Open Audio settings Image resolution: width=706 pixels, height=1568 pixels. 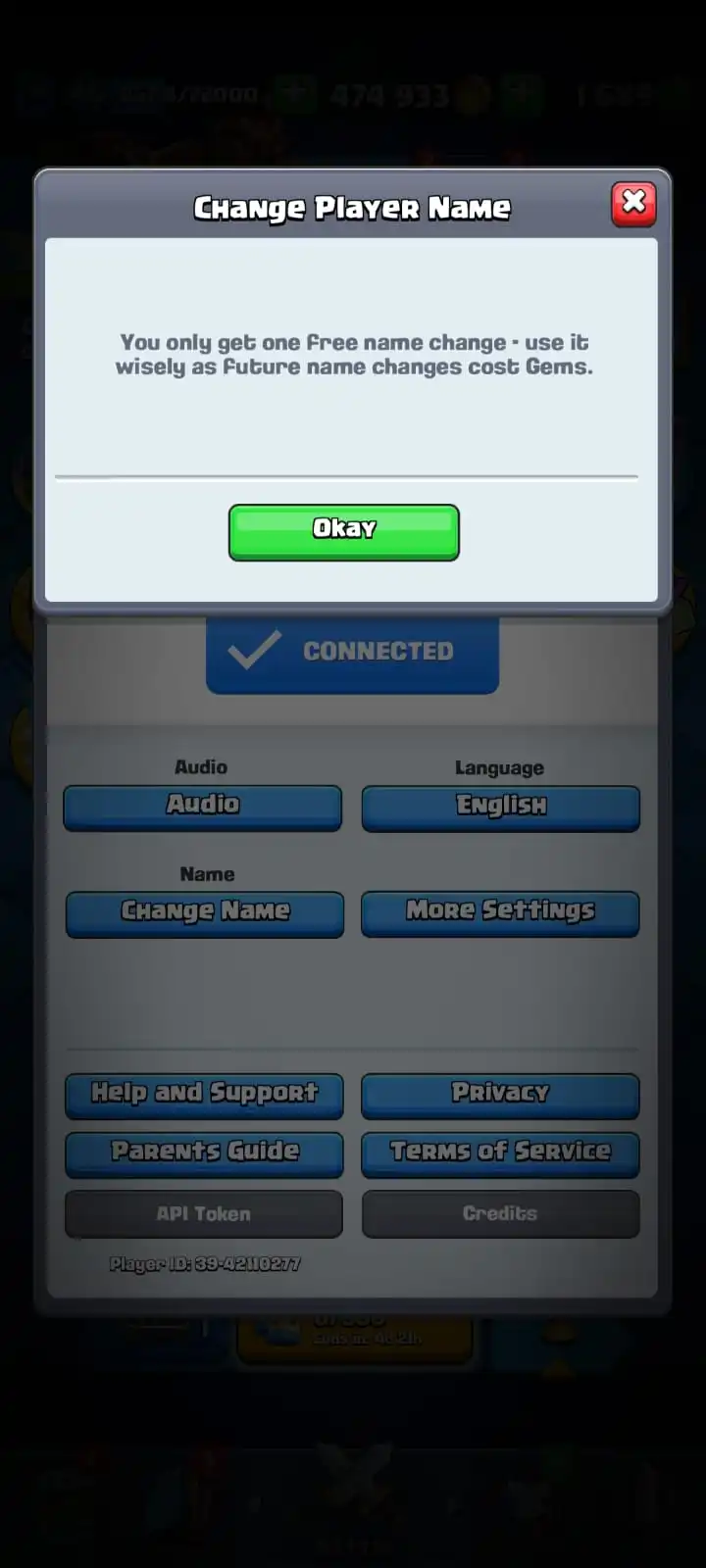click(x=203, y=807)
